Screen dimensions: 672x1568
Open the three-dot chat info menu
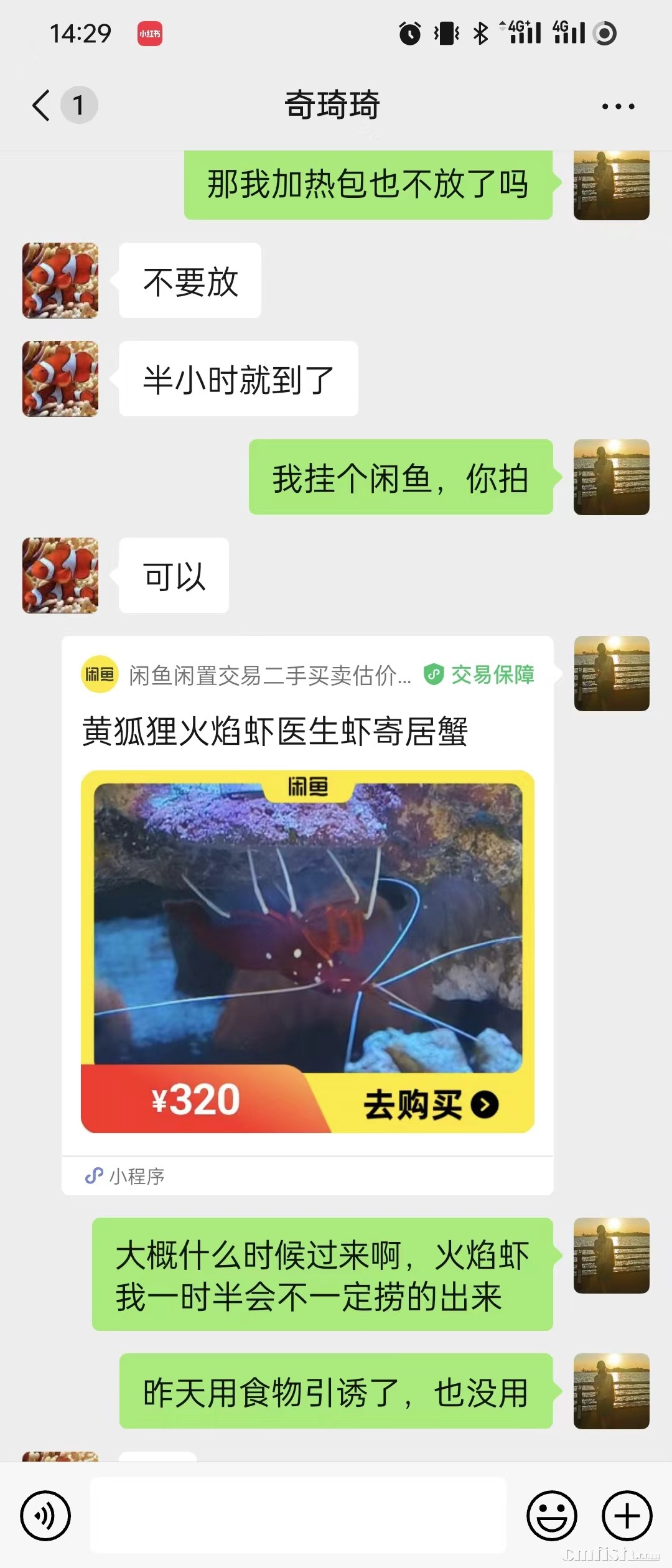[x=618, y=106]
